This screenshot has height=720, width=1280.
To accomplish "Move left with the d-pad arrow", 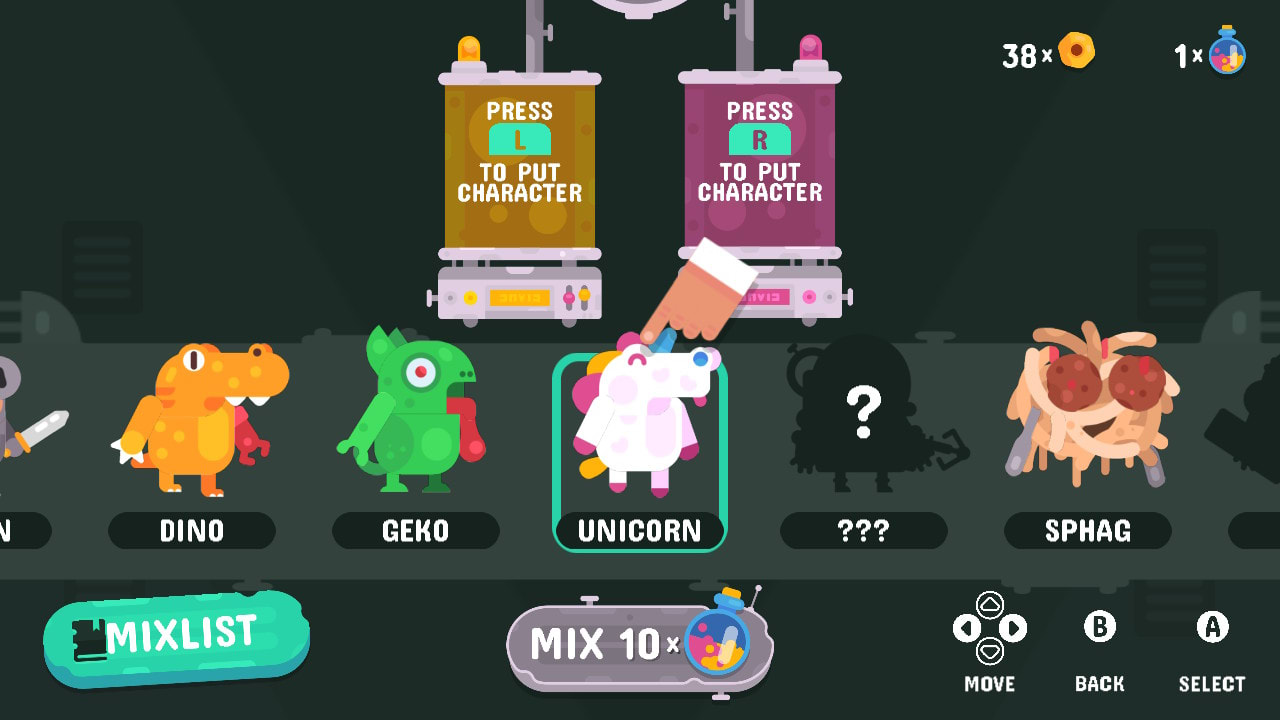I will tap(965, 628).
